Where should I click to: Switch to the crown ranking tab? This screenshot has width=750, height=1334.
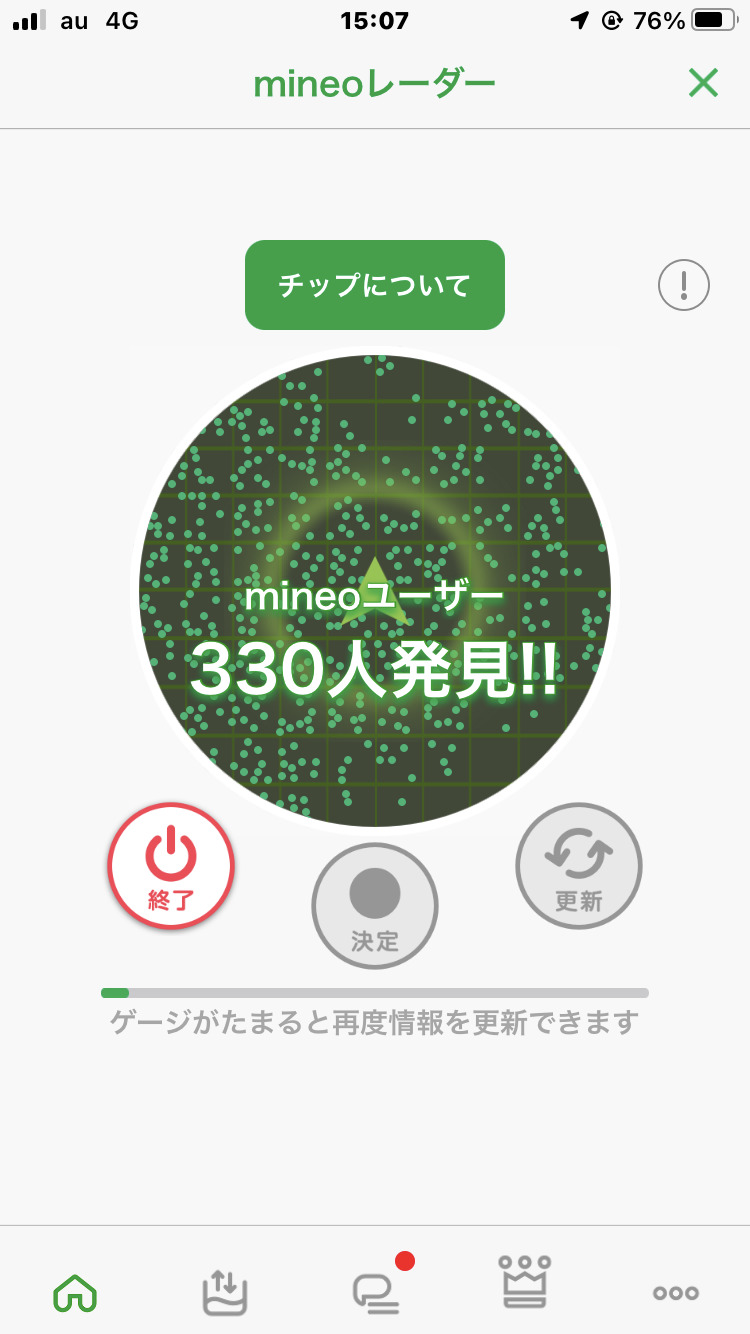click(525, 1283)
